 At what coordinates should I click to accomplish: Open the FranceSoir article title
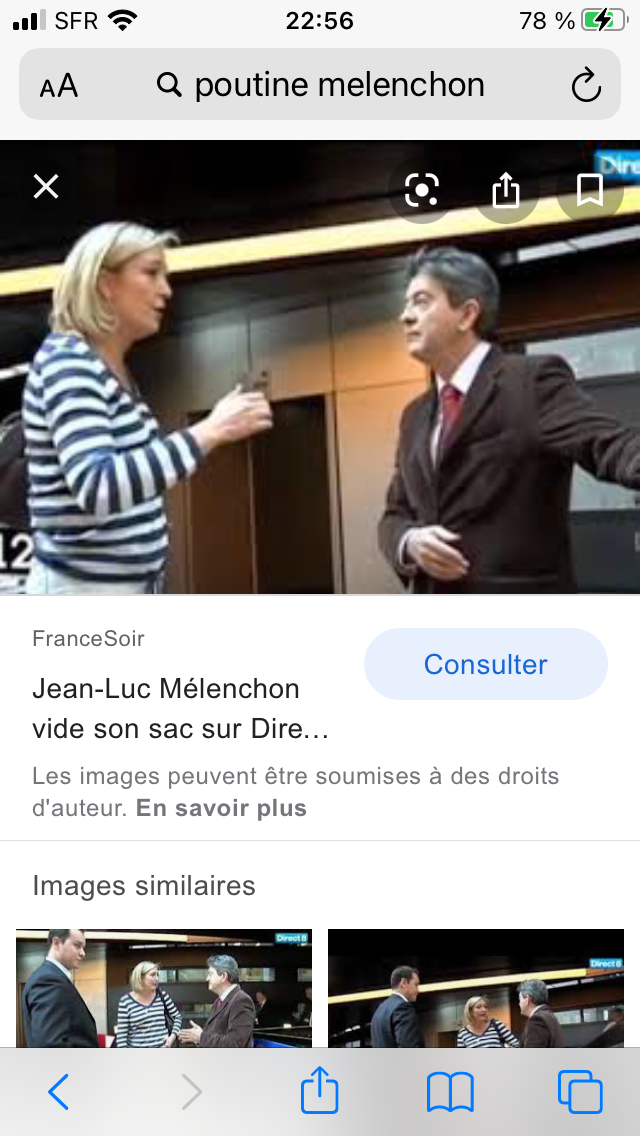click(x=180, y=708)
